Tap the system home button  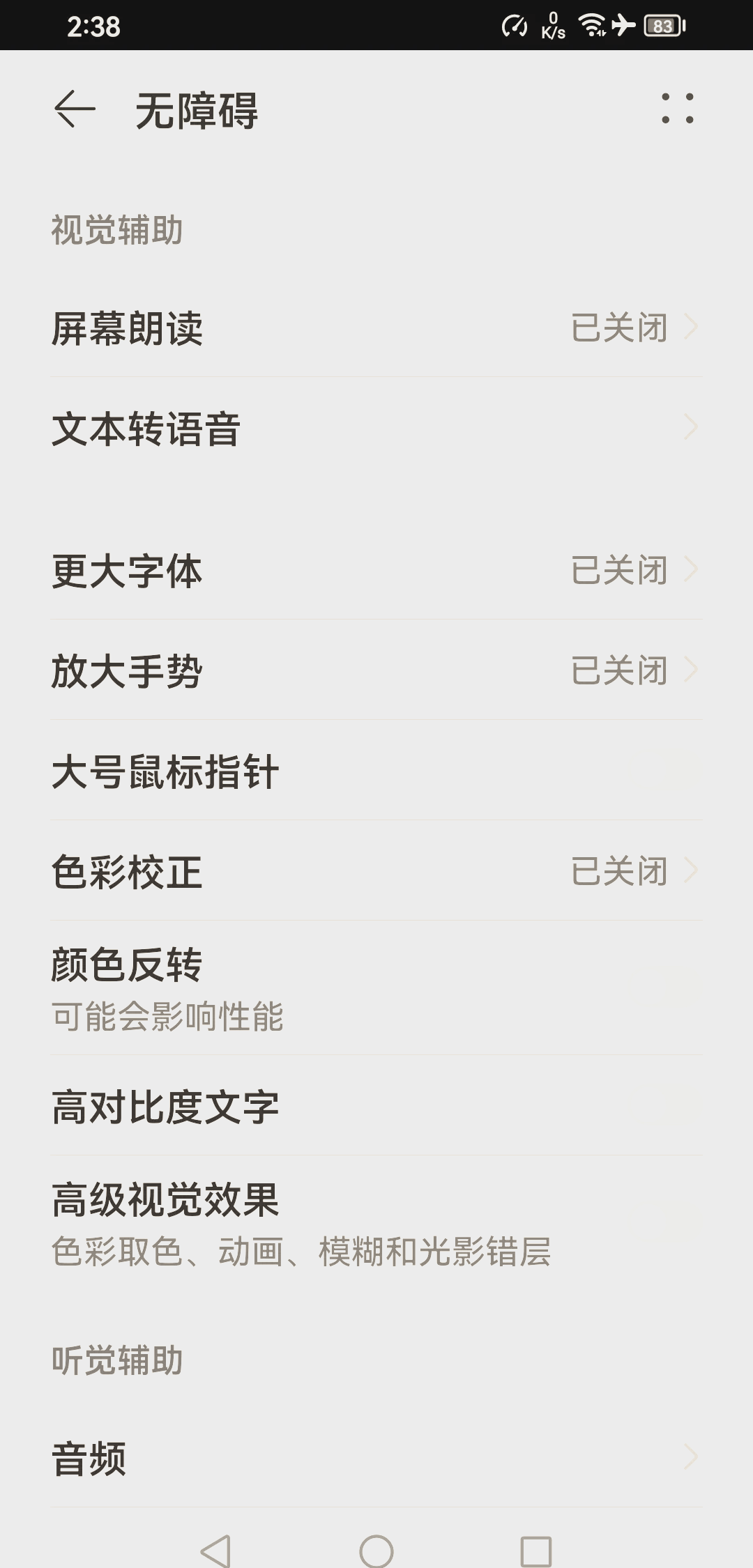point(376,1551)
